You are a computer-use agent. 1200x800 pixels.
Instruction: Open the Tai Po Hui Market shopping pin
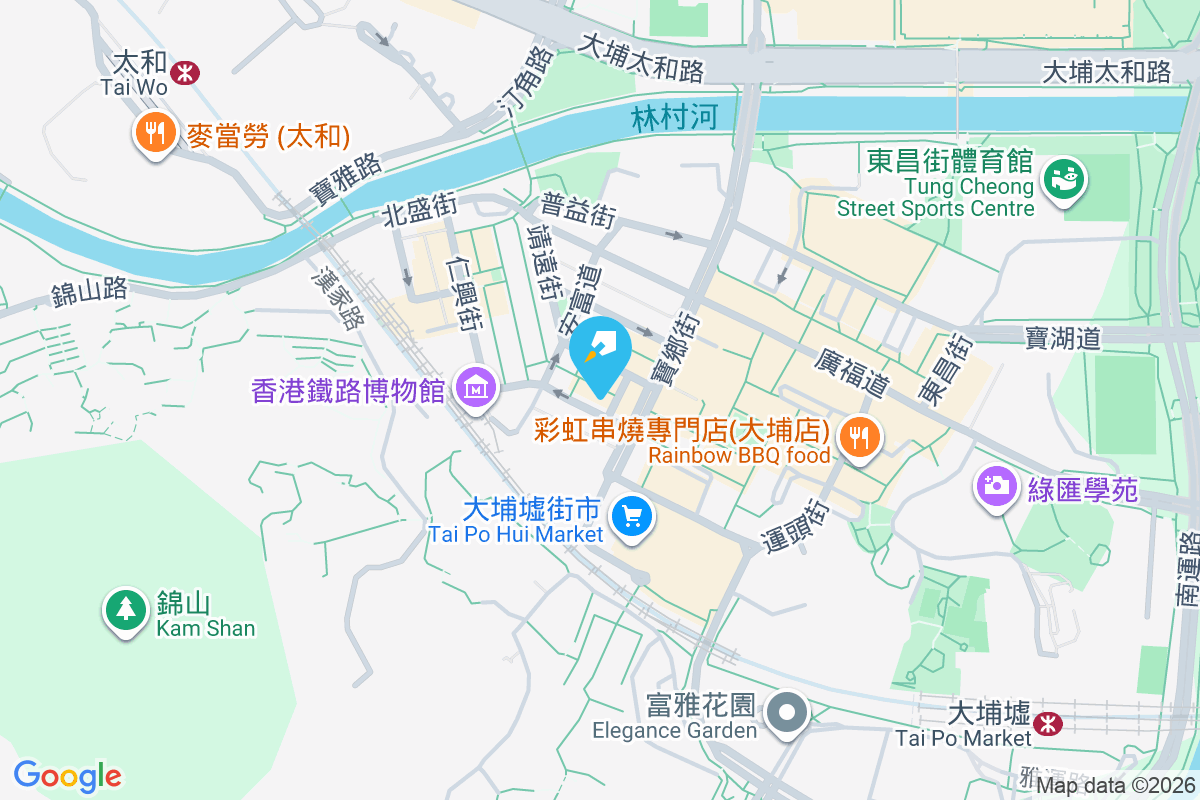point(632,517)
